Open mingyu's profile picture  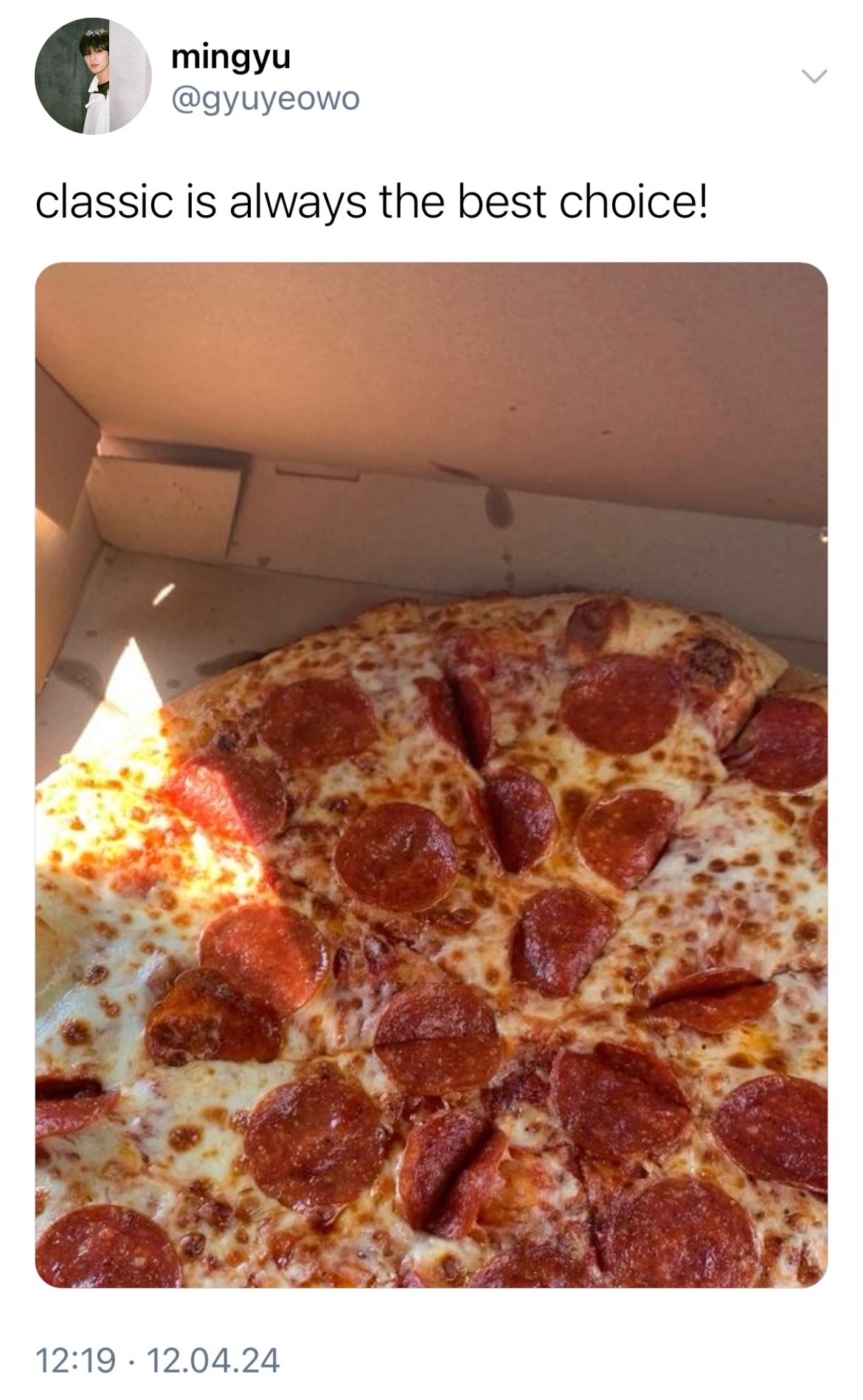[x=93, y=77]
